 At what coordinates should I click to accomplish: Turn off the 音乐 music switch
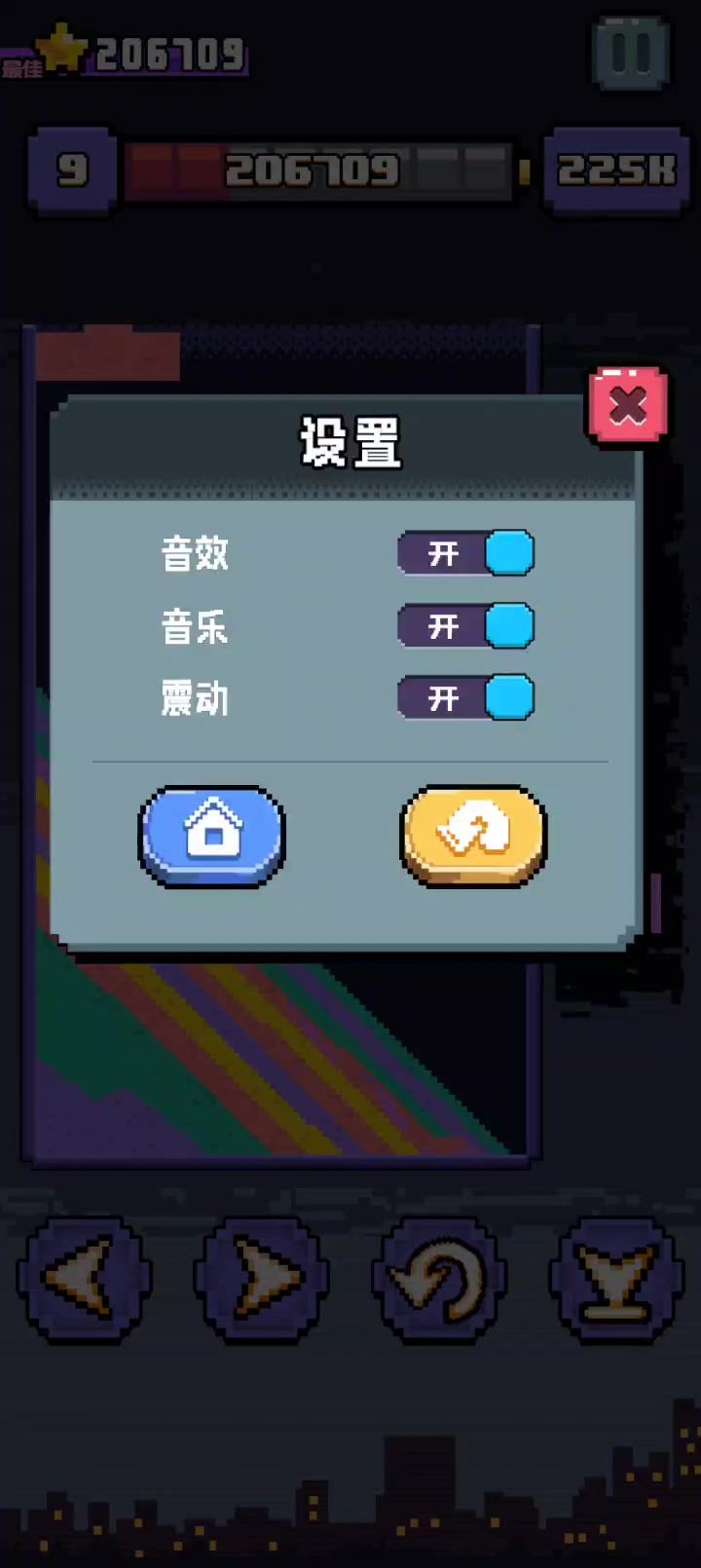click(x=466, y=626)
